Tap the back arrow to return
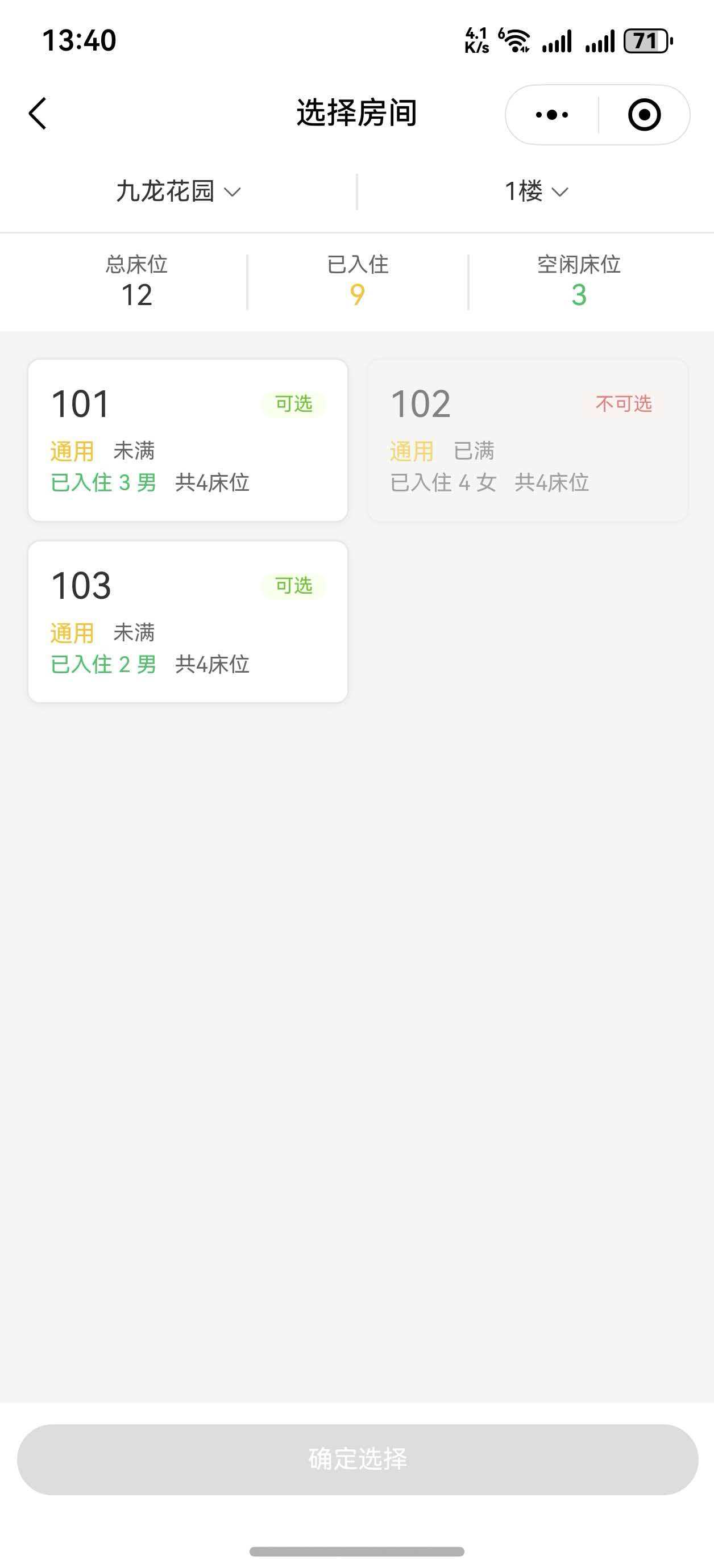714x1568 pixels. pyautogui.click(x=38, y=113)
